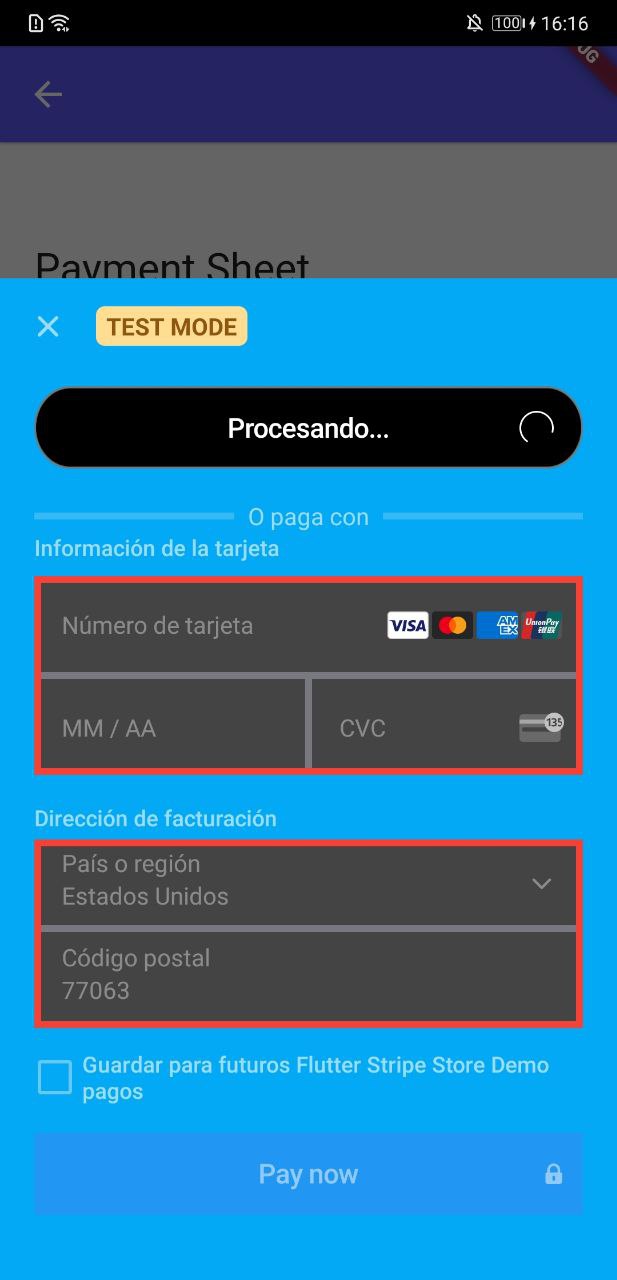Viewport: 617px width, 1280px height.
Task: Go back with the top arrow
Action: pos(48,95)
